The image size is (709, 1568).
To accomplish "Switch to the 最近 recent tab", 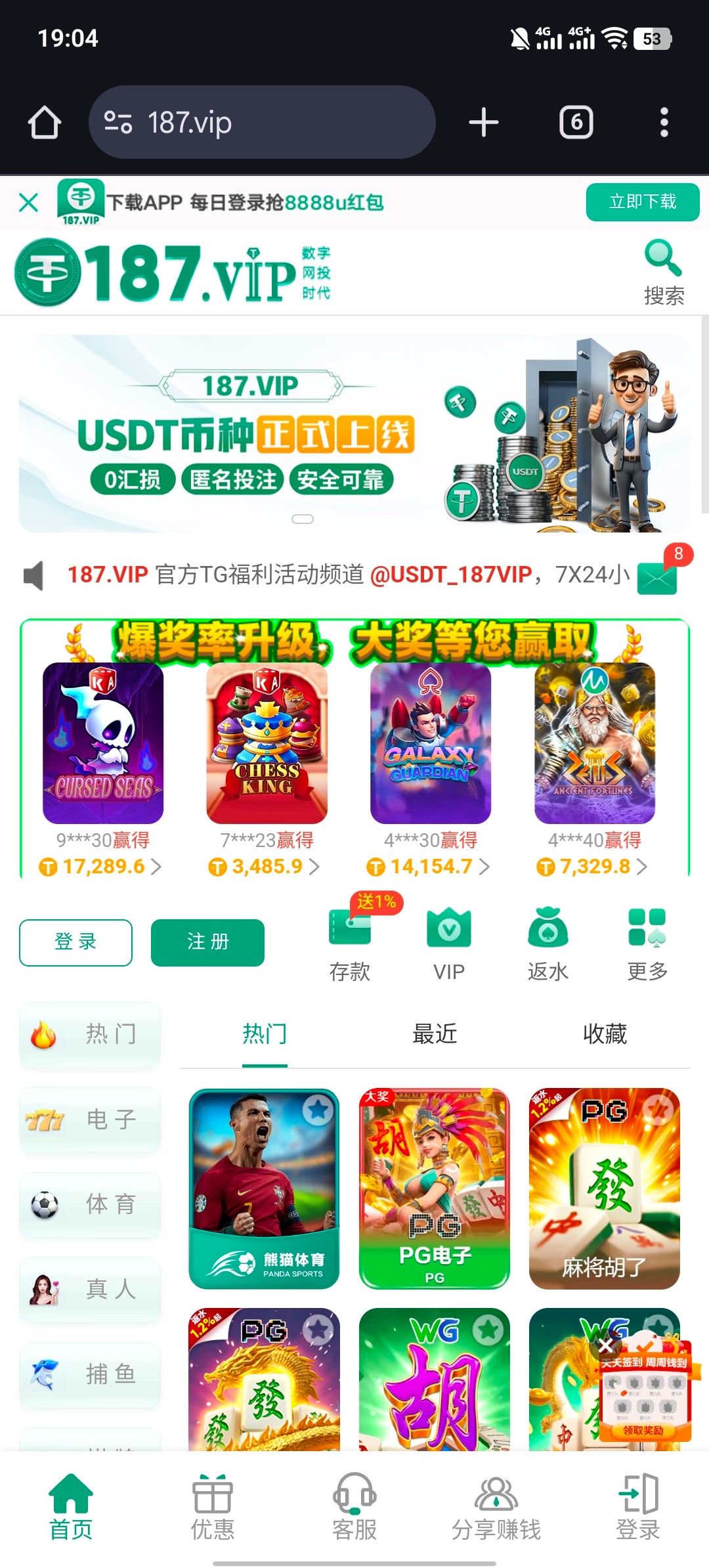I will [435, 1034].
